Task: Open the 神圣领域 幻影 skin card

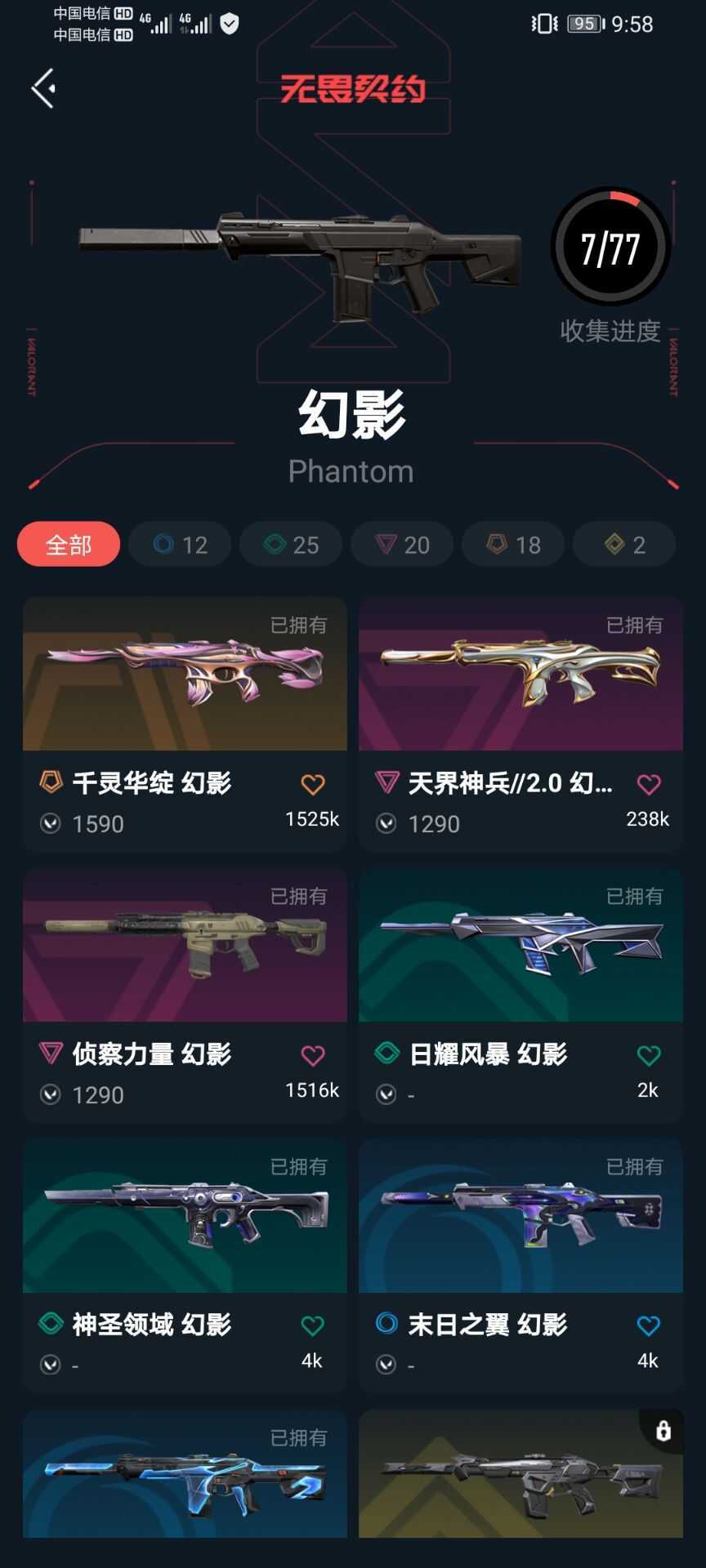Action: point(185,1266)
